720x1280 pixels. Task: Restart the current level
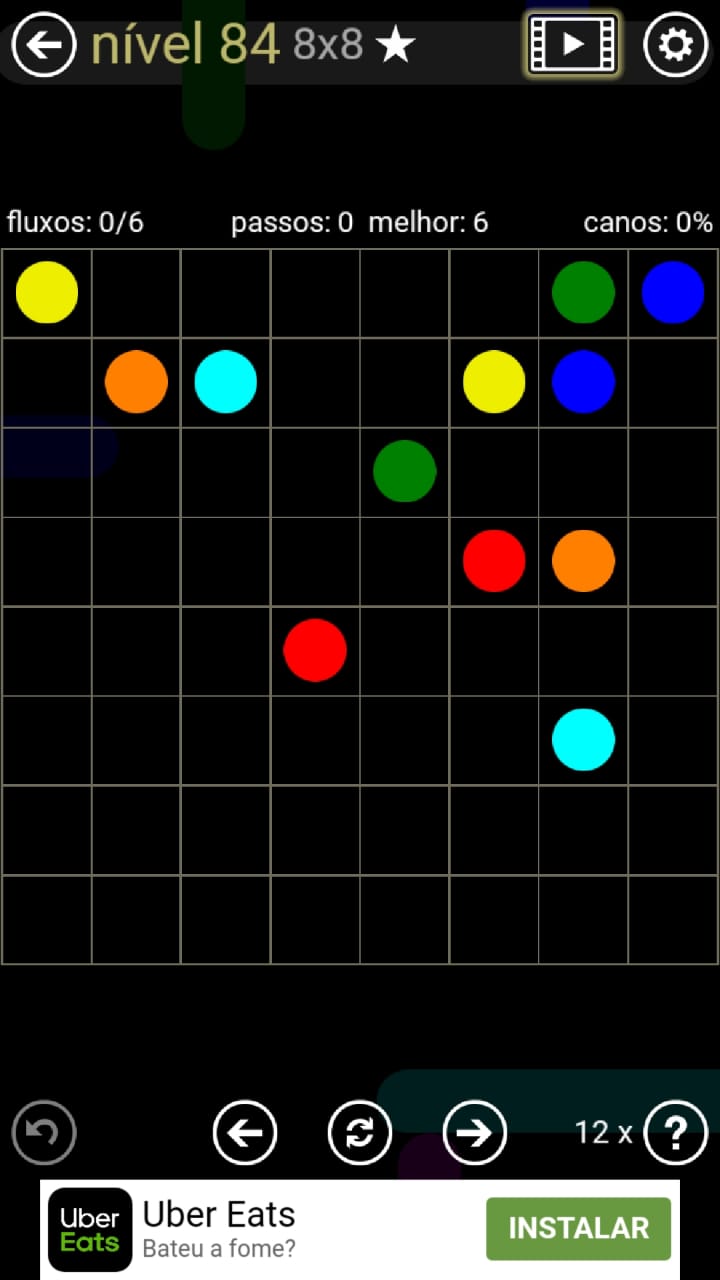(360, 1133)
